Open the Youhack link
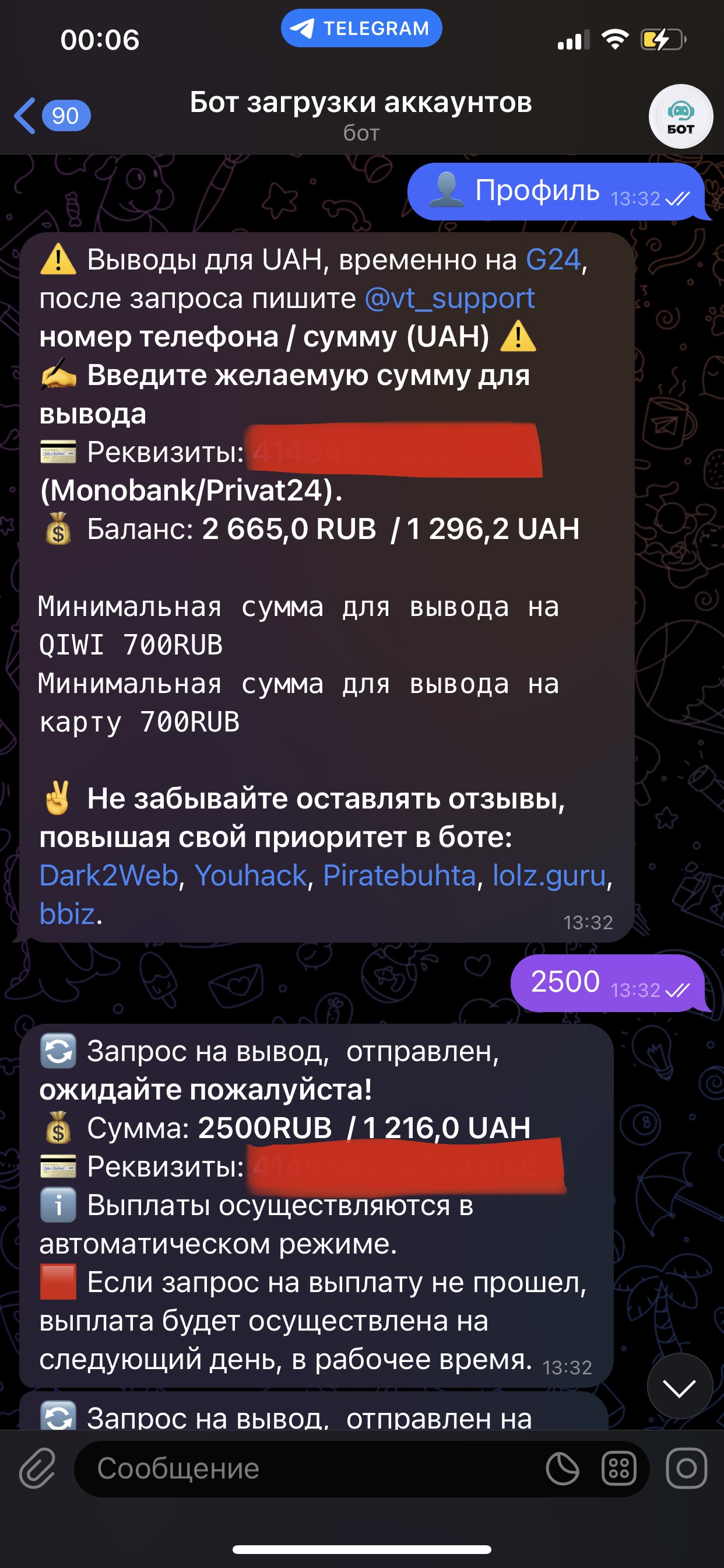 pyautogui.click(x=251, y=876)
